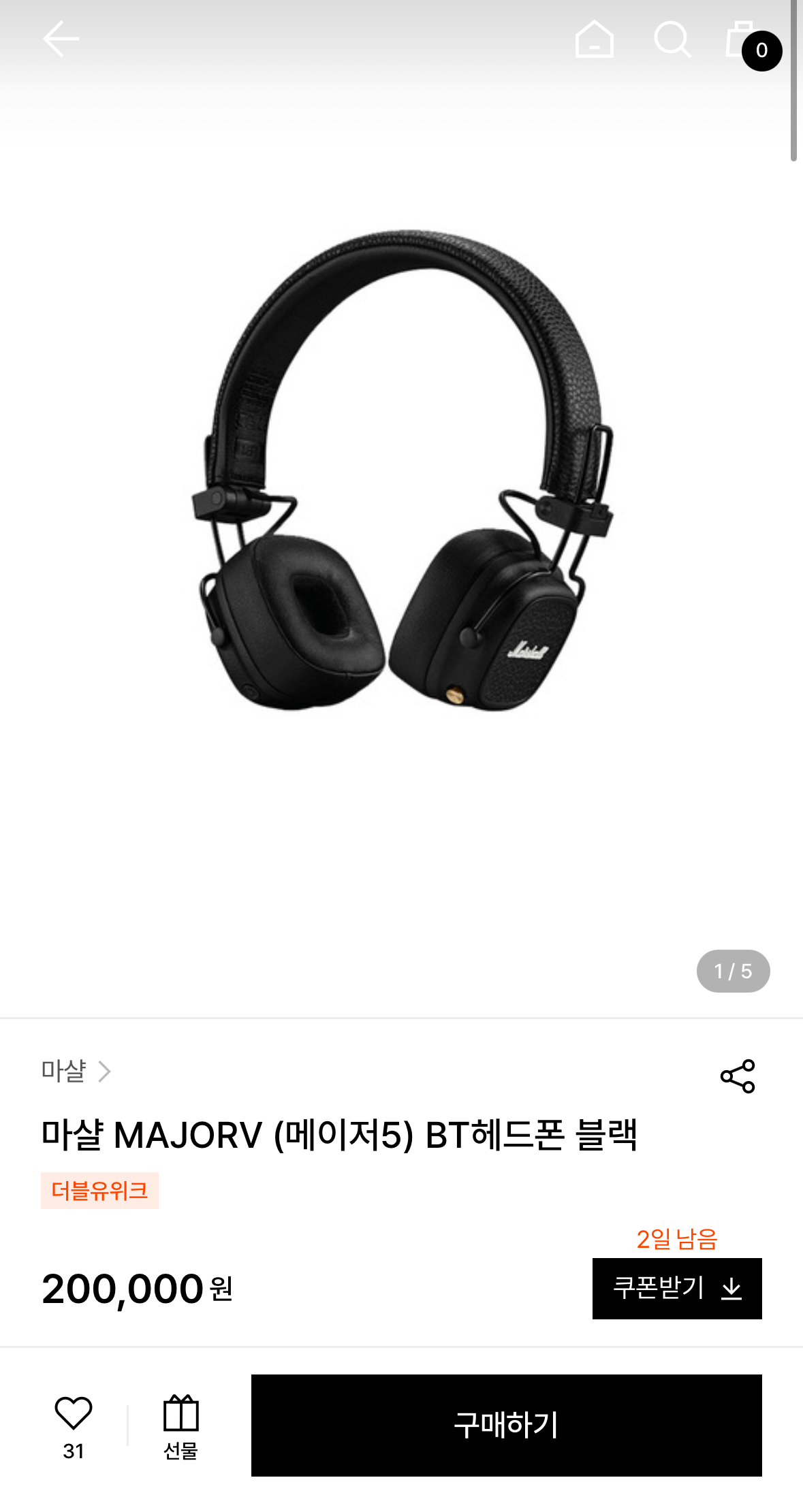803x1512 pixels.
Task: Open the home screen icon
Action: (595, 39)
